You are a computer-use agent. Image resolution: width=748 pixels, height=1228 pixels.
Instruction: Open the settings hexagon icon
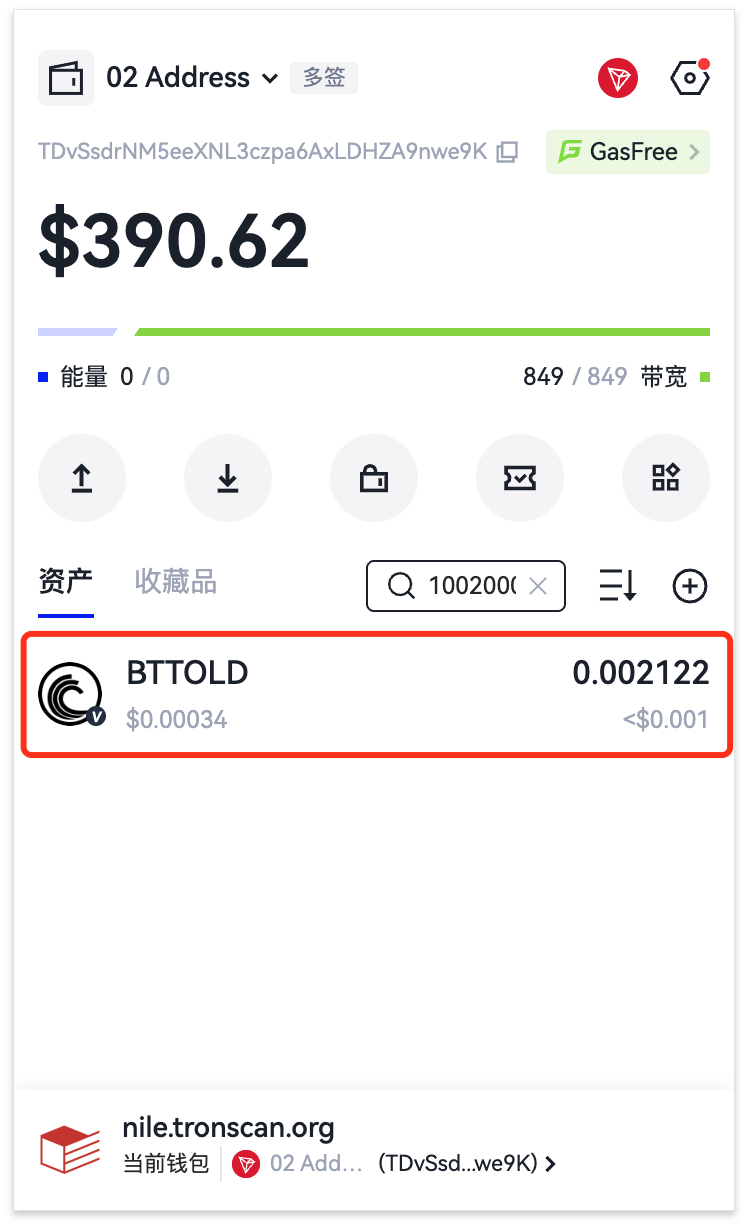[689, 78]
